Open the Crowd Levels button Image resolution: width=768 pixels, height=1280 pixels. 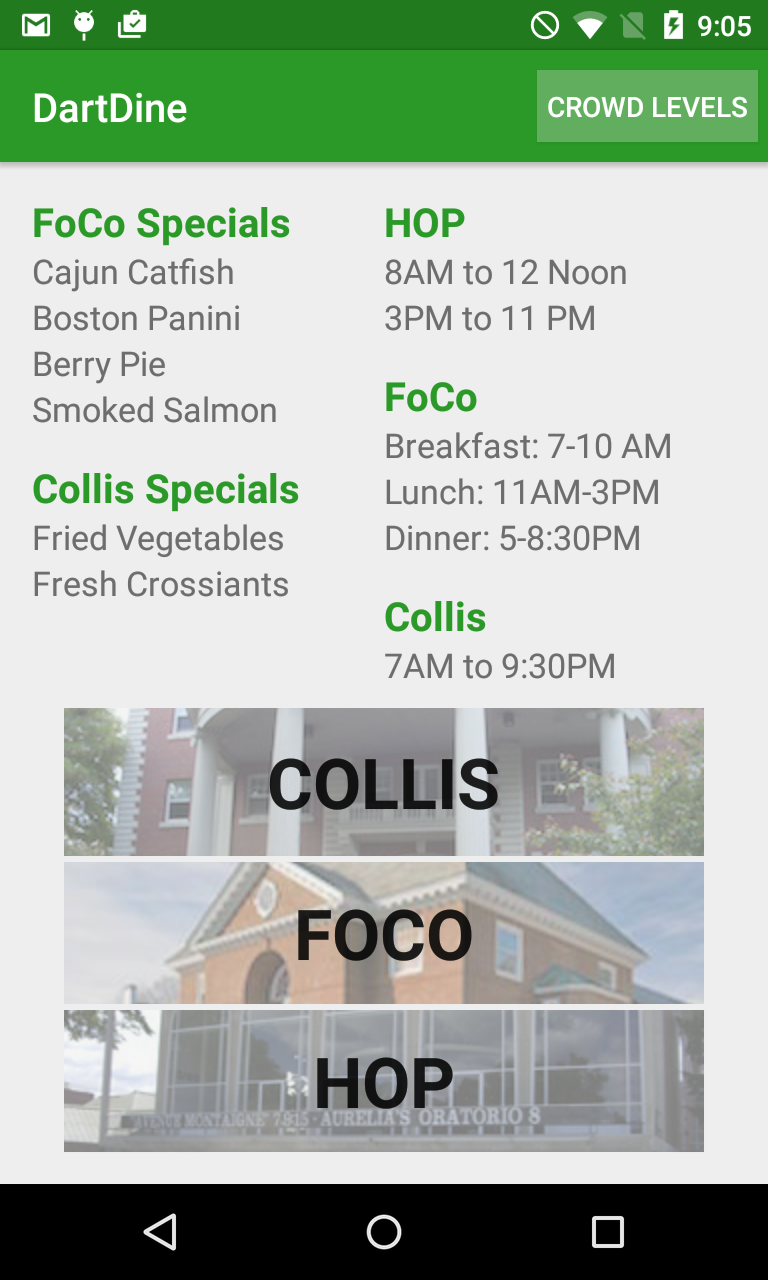(x=647, y=106)
